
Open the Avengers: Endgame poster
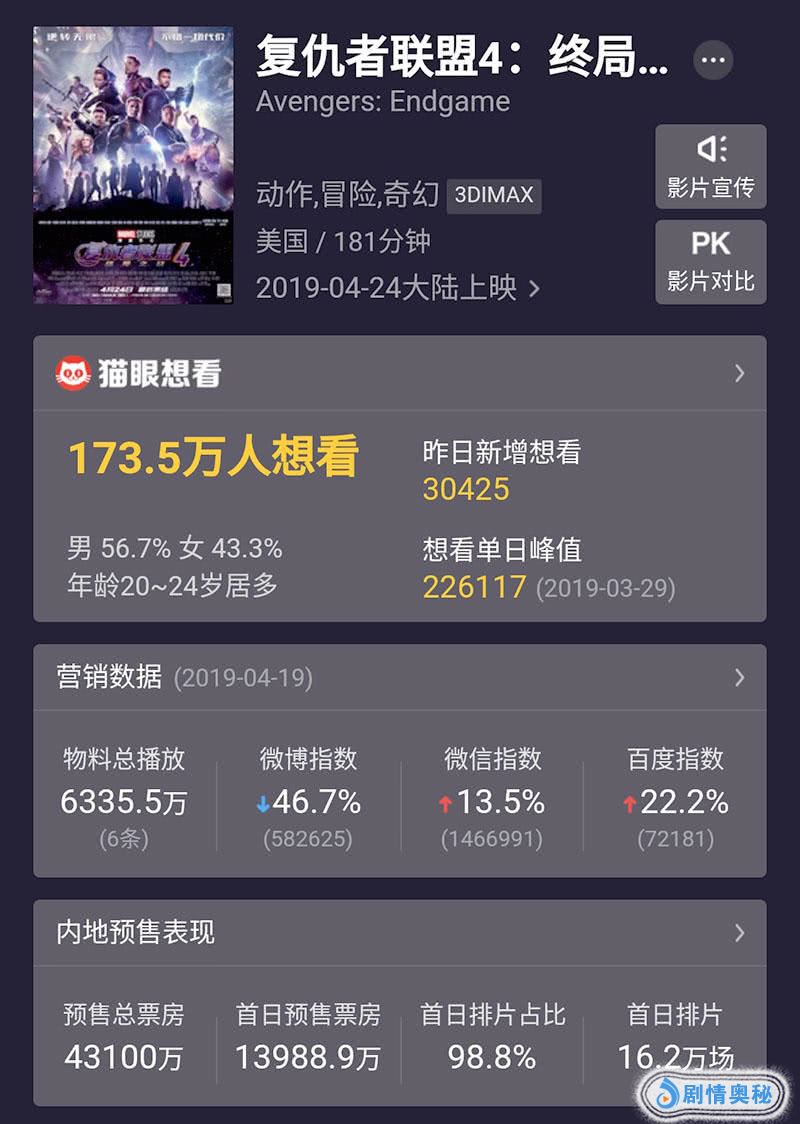point(133,165)
